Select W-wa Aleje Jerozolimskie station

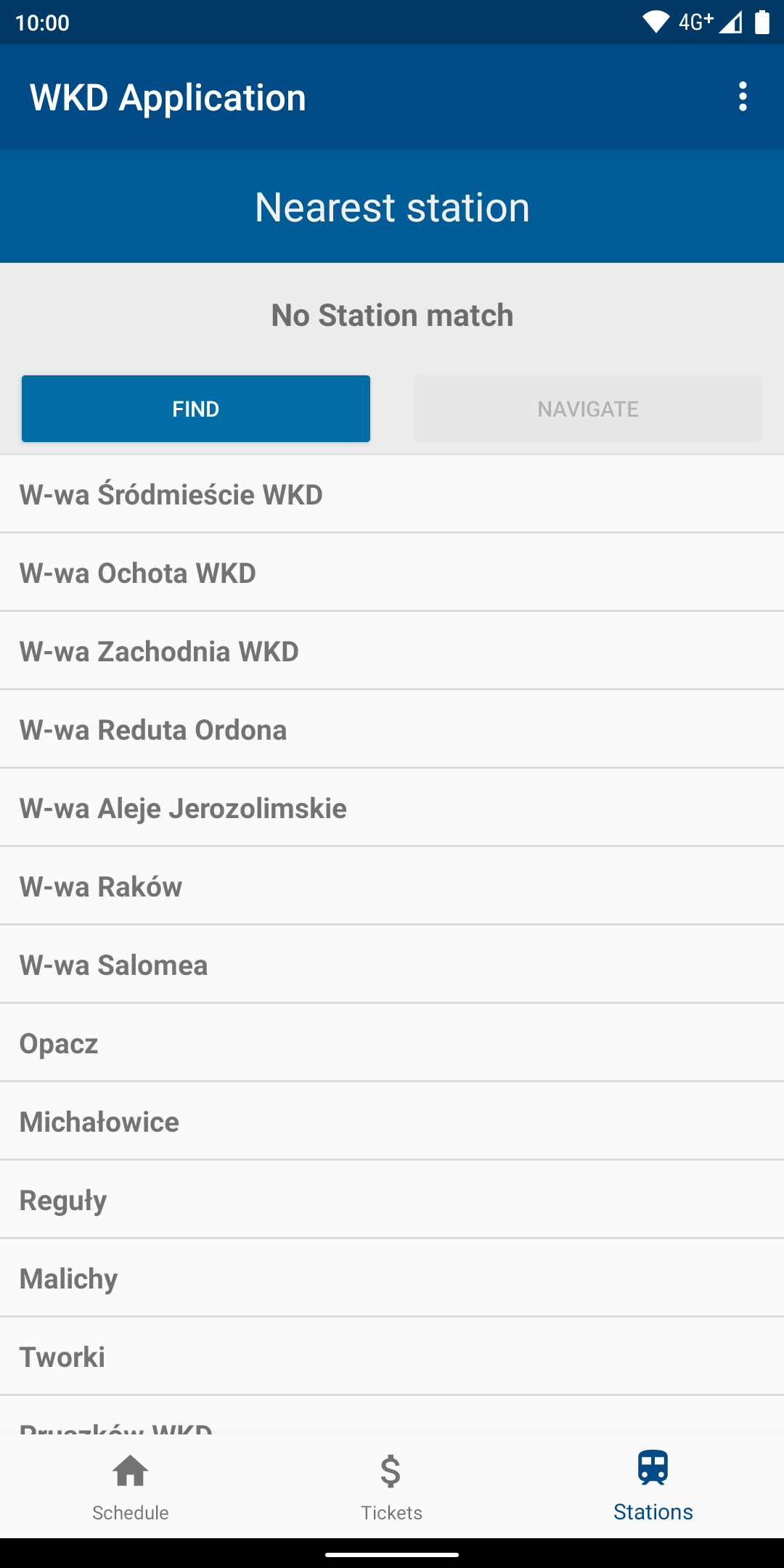tap(392, 808)
